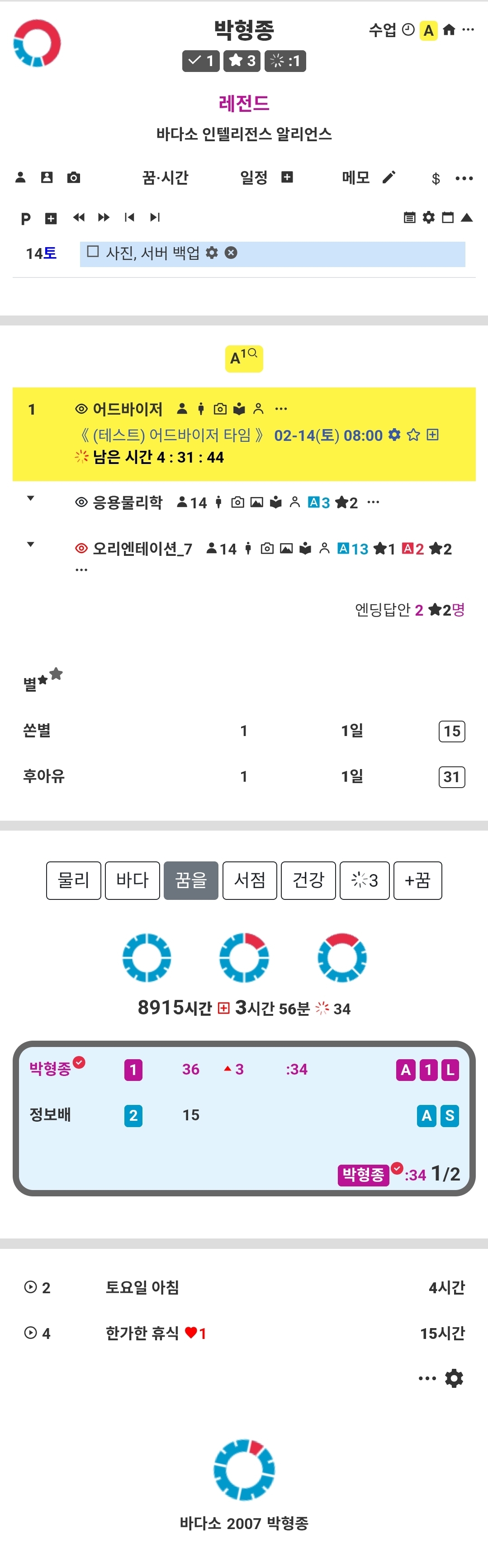The width and height of the screenshot is (488, 1568).
Task: Collapse the section with the up triangle
Action: coord(467,217)
